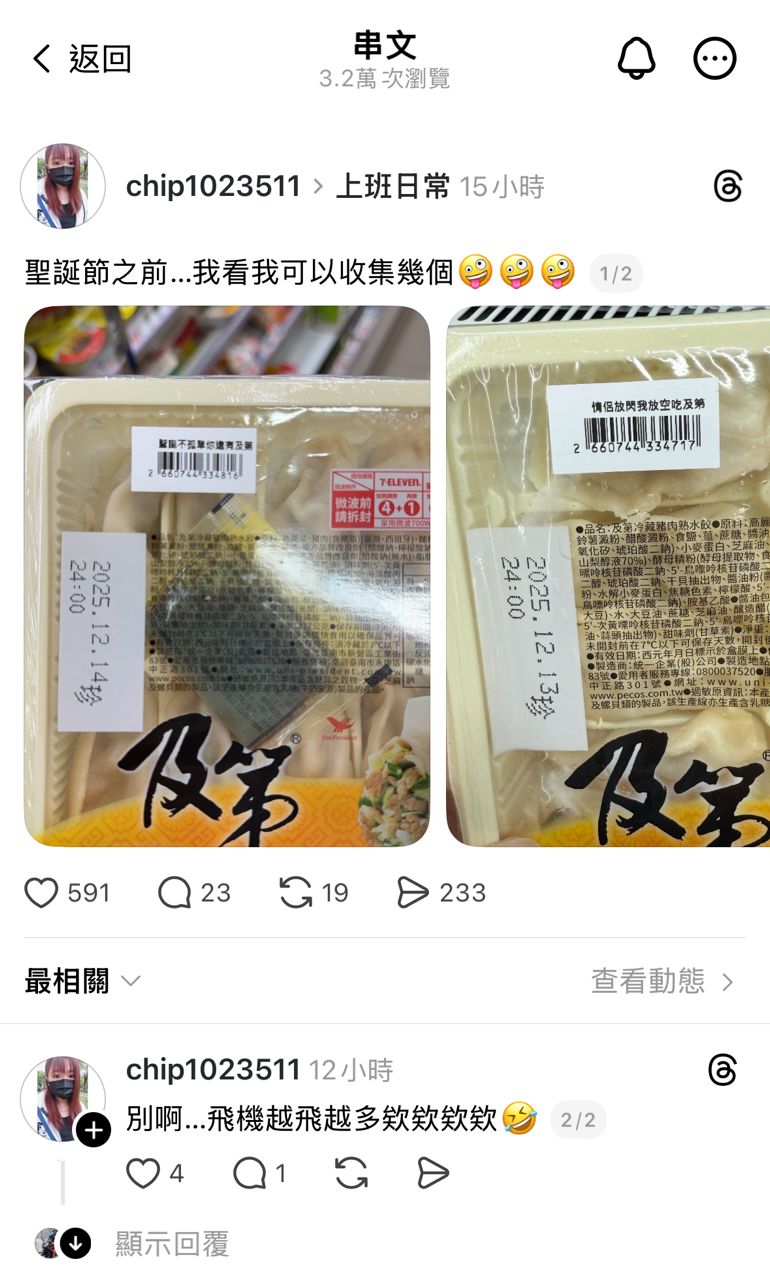The height and width of the screenshot is (1280, 770).
Task: Like the reply 別啊...飛機越飛越多
Action: coord(143,1173)
